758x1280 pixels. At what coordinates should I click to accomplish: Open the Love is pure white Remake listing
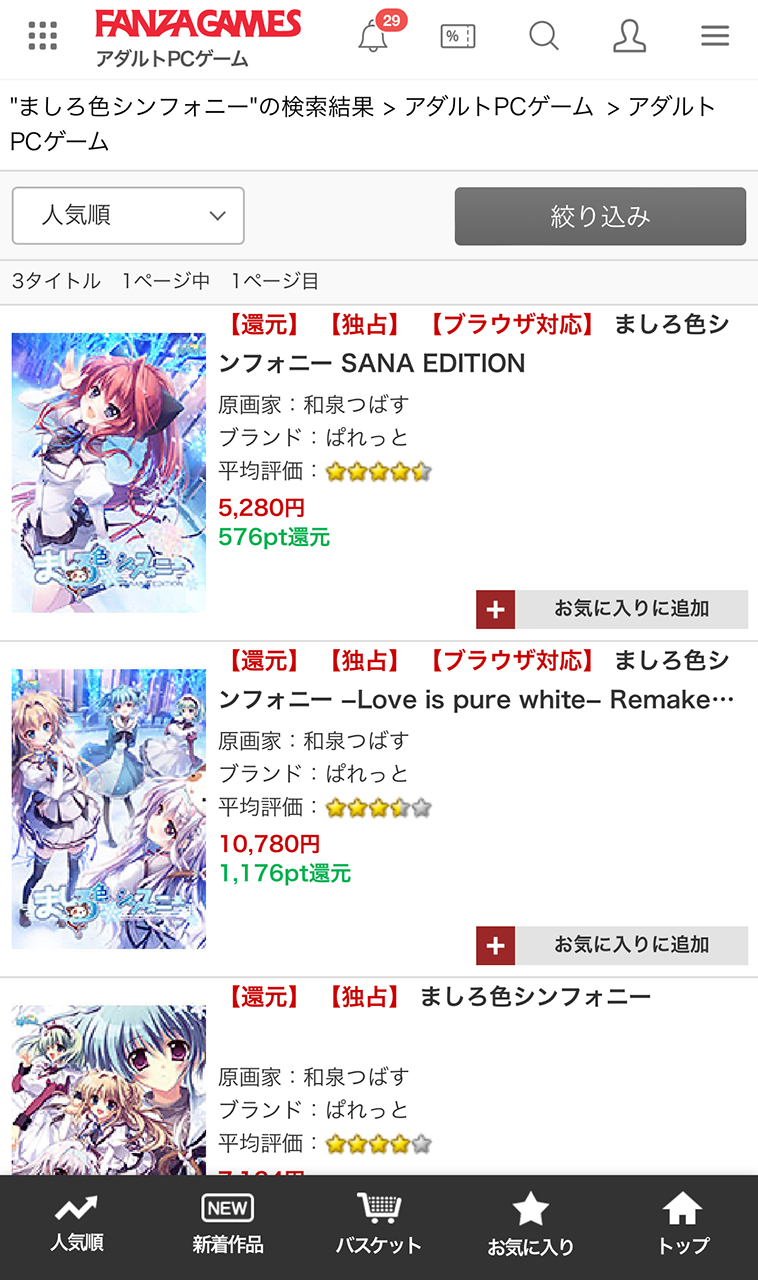coord(474,680)
